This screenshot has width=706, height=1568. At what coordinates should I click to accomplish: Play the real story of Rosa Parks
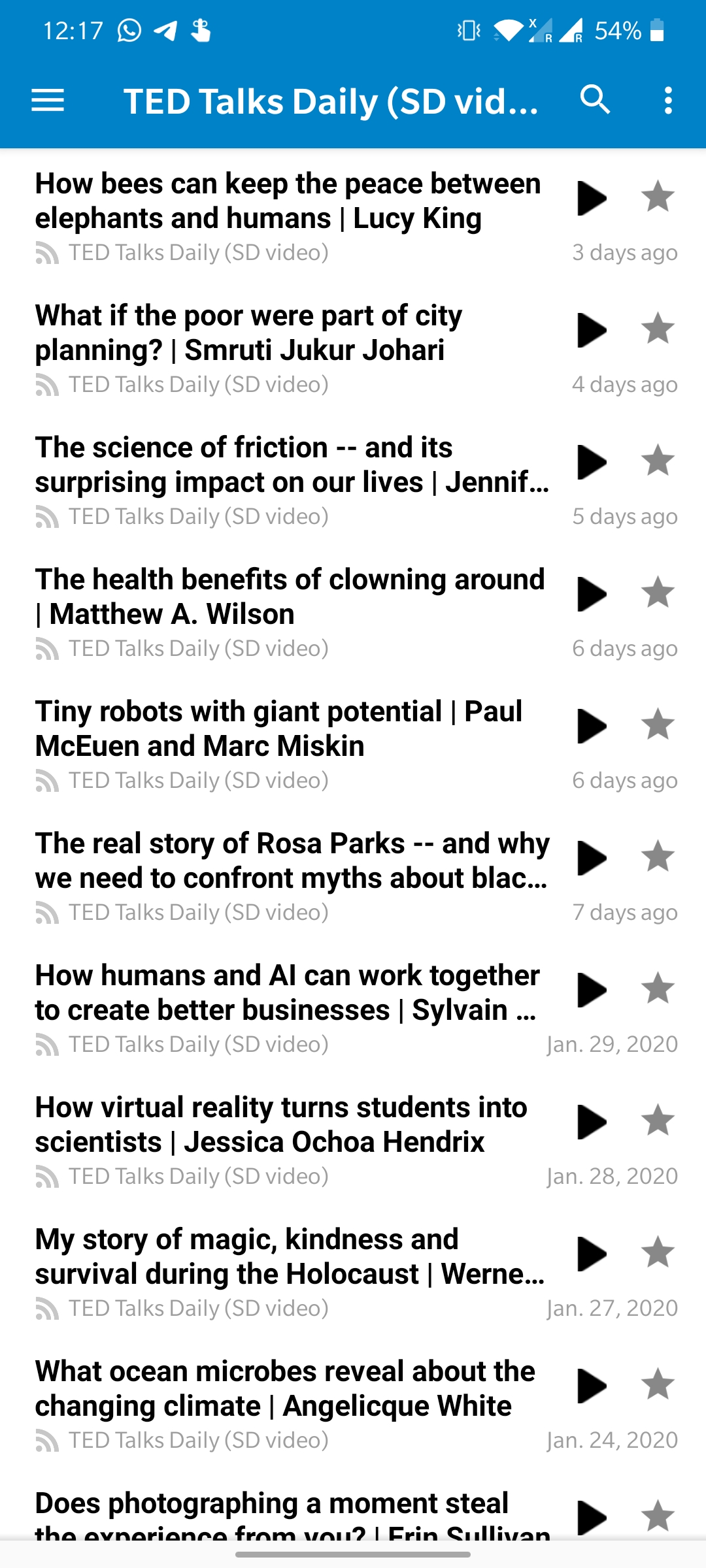pos(592,858)
